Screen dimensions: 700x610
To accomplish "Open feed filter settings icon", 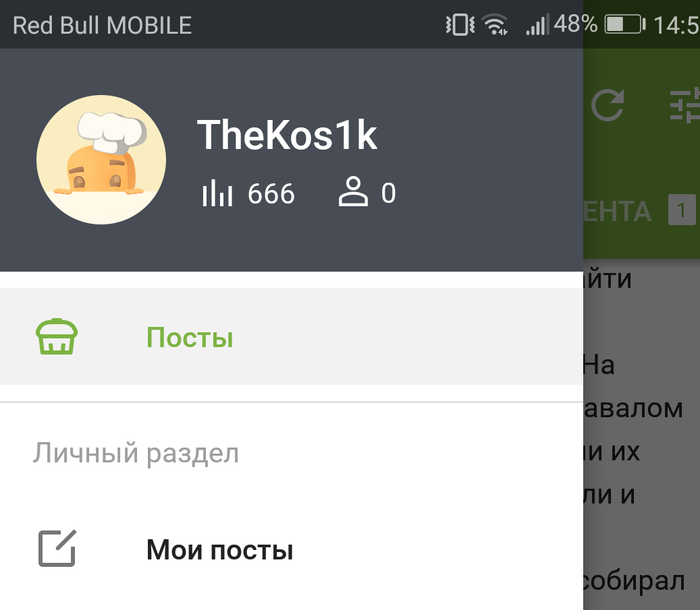I will 684,105.
